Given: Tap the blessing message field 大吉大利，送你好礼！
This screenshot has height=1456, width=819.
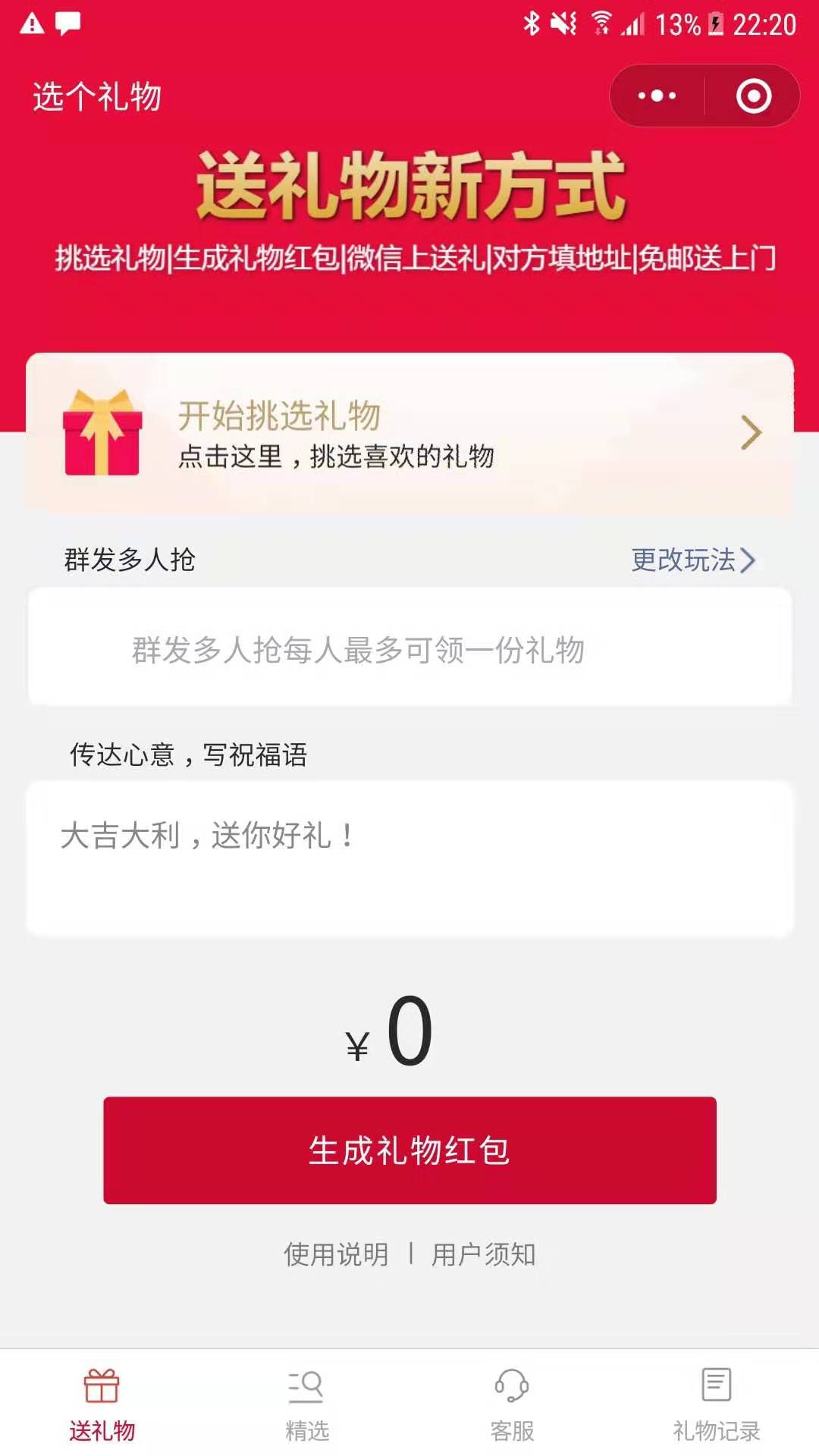Looking at the screenshot, I should click(x=409, y=859).
